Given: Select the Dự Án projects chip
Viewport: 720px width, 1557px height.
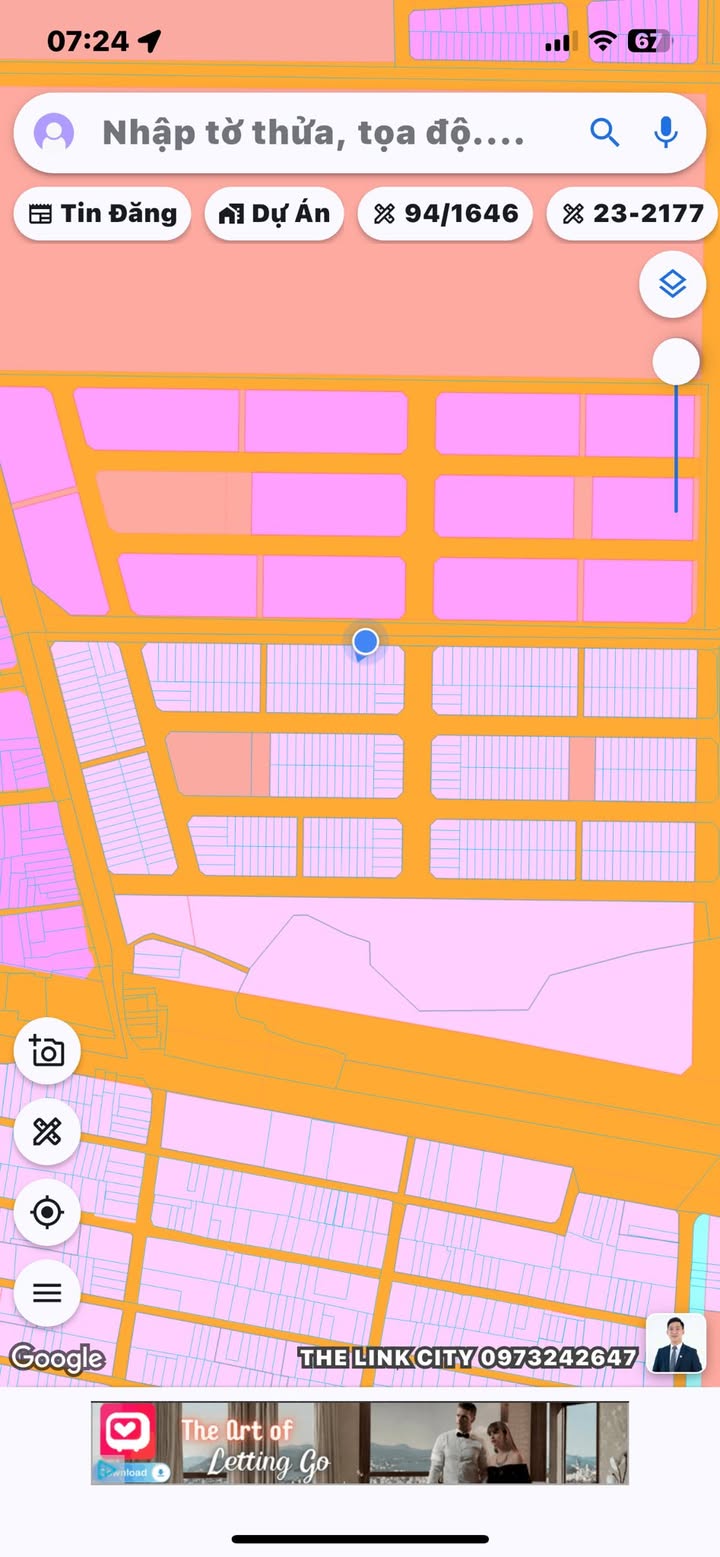Looking at the screenshot, I should click(274, 213).
